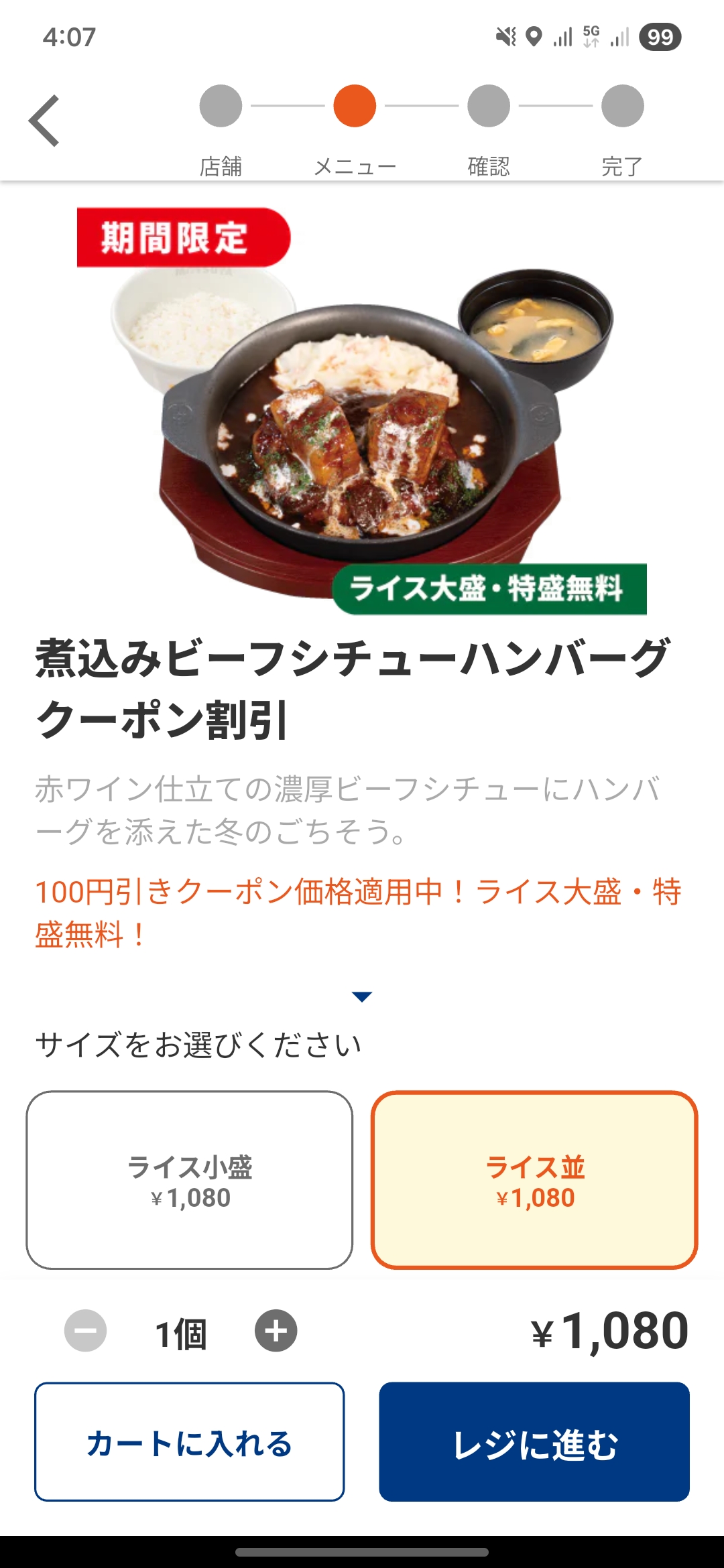724x1568 pixels.
Task: Expand details with the blue down arrow
Action: pyautogui.click(x=362, y=996)
